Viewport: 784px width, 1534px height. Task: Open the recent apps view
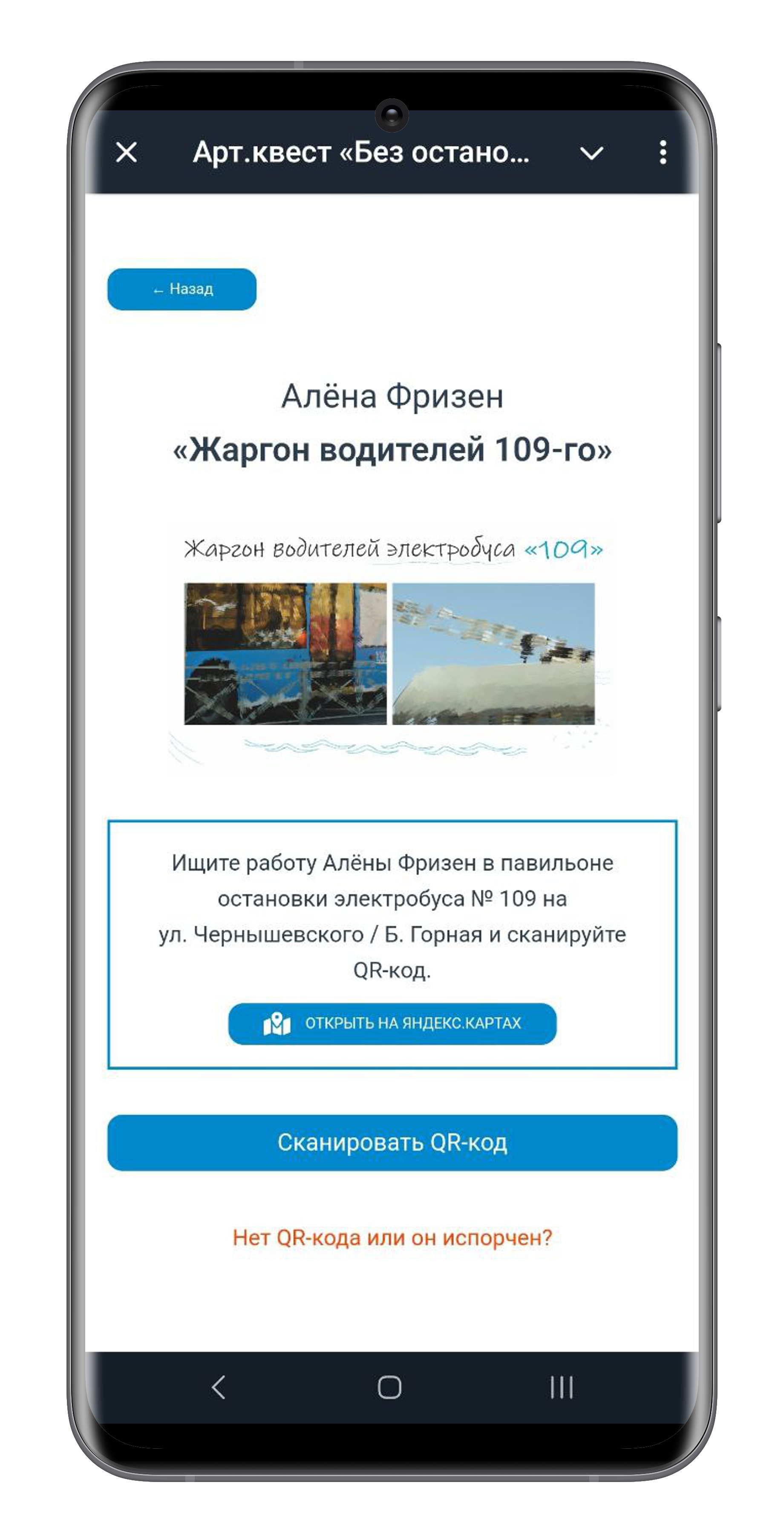pyautogui.click(x=561, y=1387)
